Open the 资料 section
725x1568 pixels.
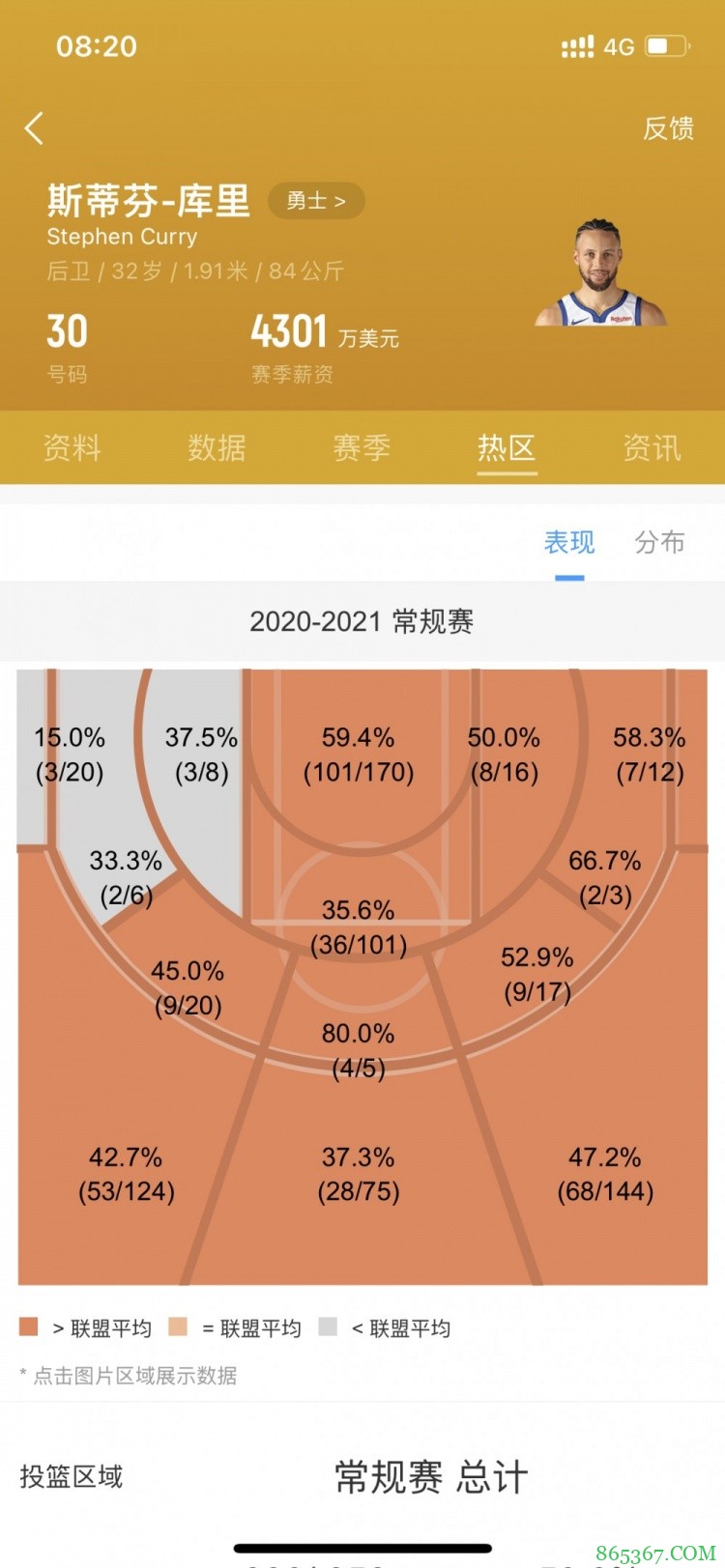[72, 446]
